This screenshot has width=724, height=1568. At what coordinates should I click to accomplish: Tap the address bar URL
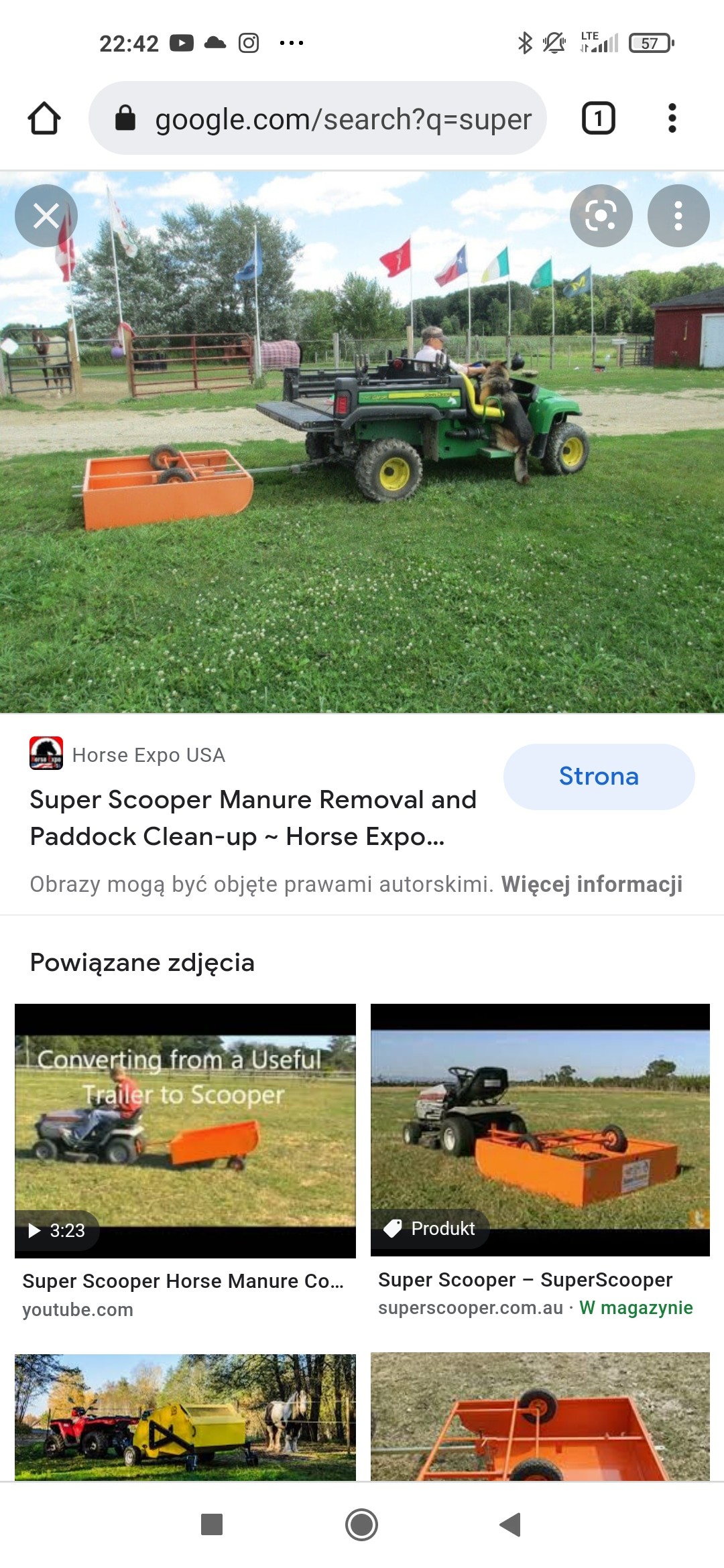click(342, 119)
